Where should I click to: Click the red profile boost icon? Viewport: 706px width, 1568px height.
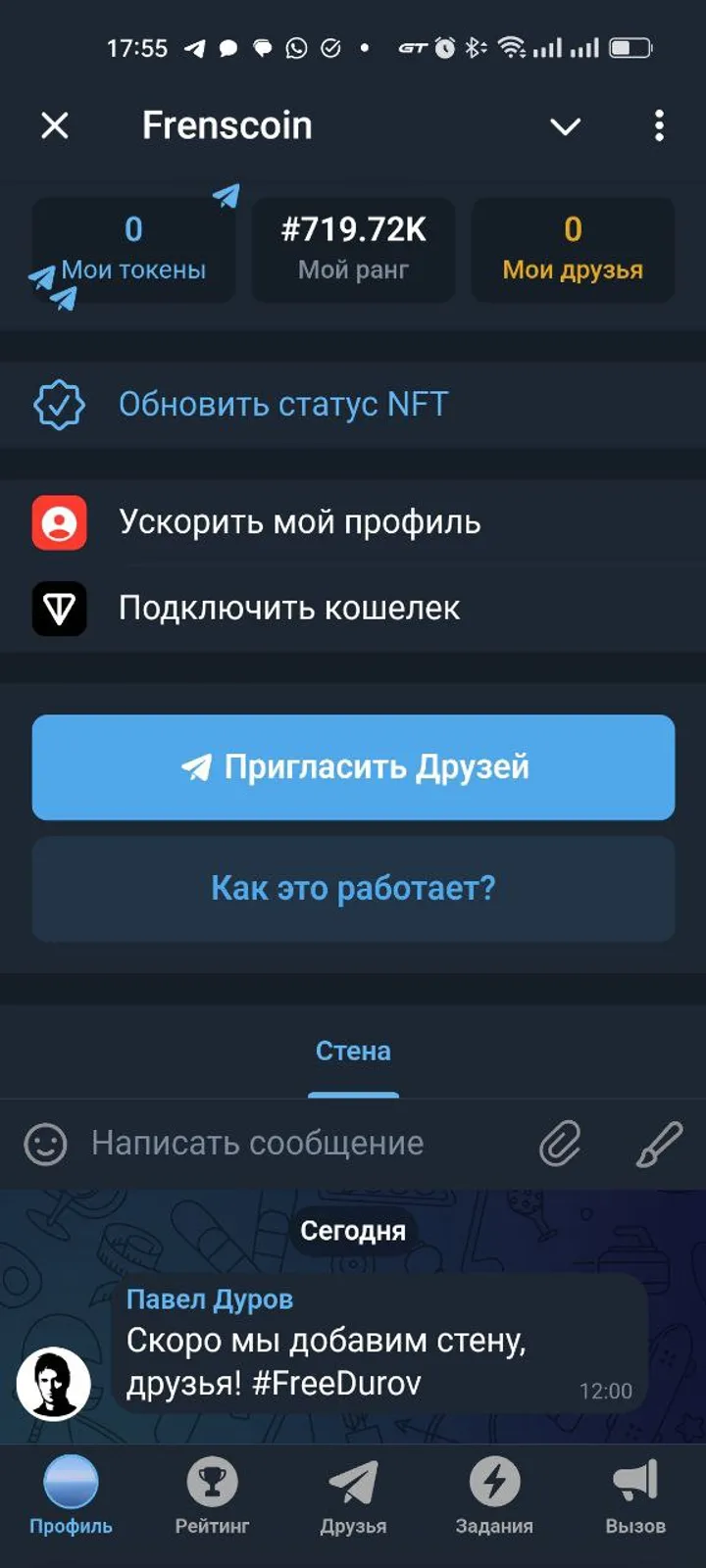click(x=60, y=521)
